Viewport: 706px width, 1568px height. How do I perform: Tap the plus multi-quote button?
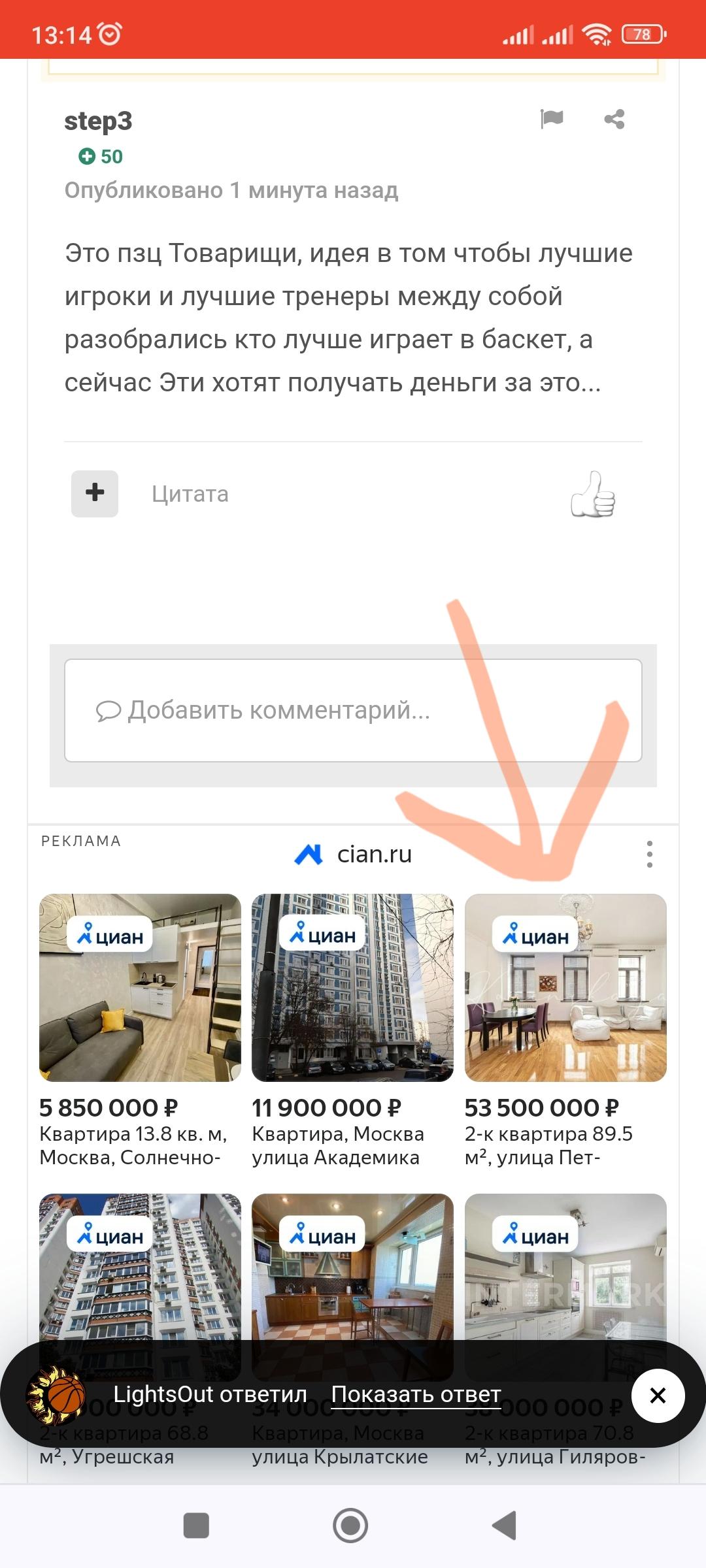[x=95, y=493]
